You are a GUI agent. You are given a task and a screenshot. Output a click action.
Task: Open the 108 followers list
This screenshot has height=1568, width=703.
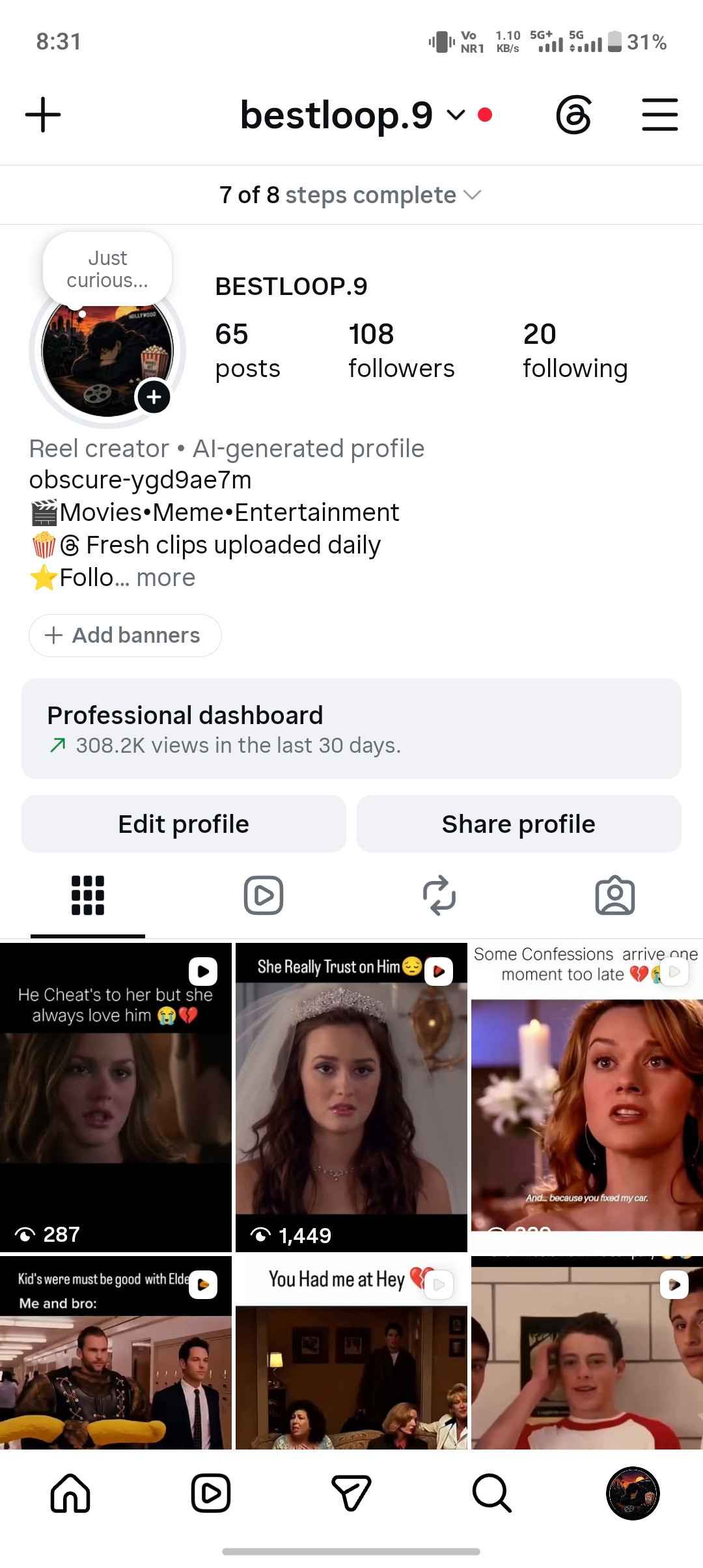click(401, 350)
